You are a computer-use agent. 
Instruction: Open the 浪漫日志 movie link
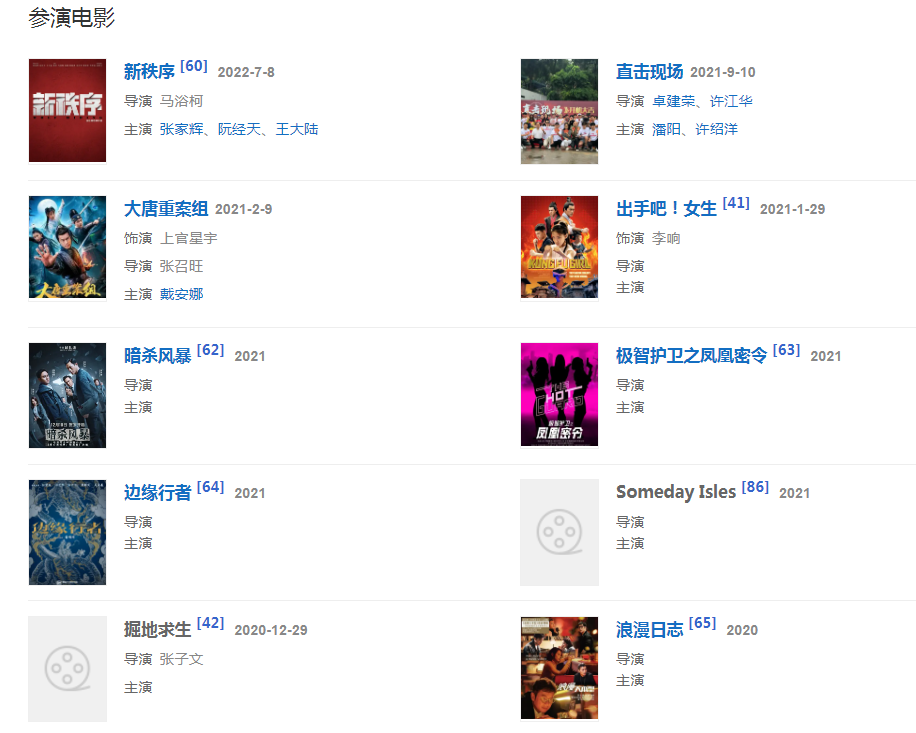tap(649, 630)
